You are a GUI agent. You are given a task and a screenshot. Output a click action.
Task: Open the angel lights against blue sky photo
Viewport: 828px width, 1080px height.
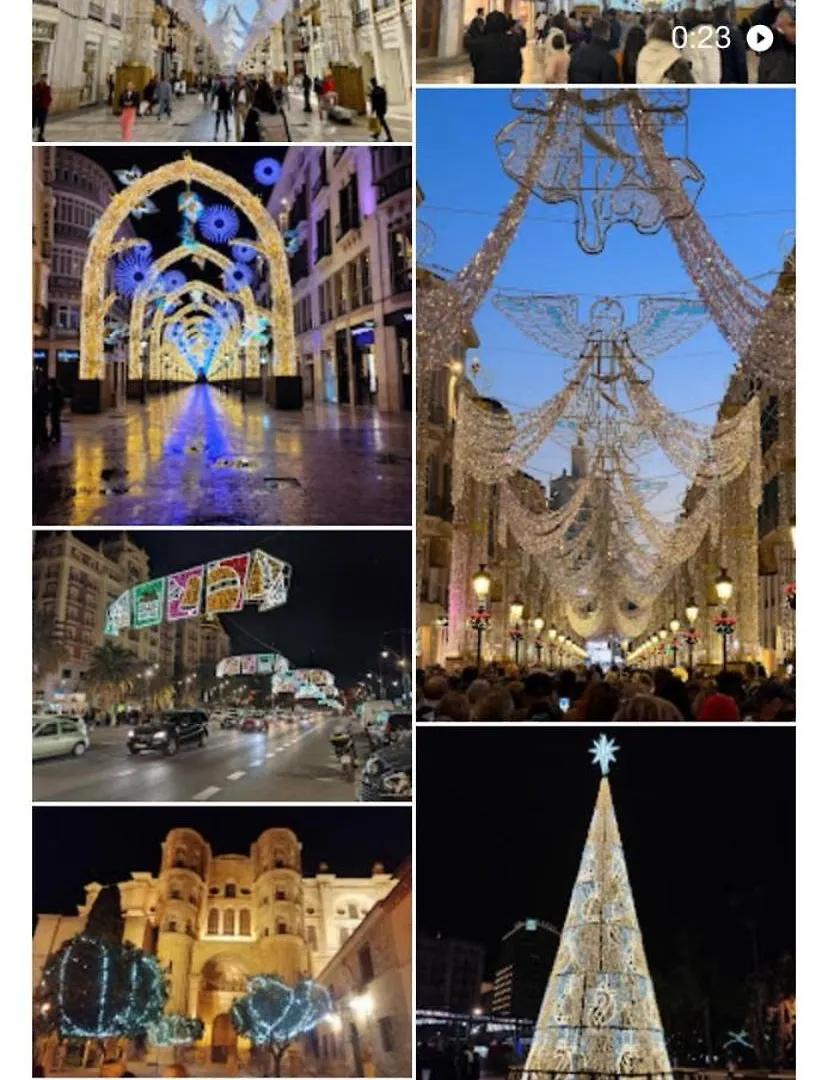click(605, 405)
